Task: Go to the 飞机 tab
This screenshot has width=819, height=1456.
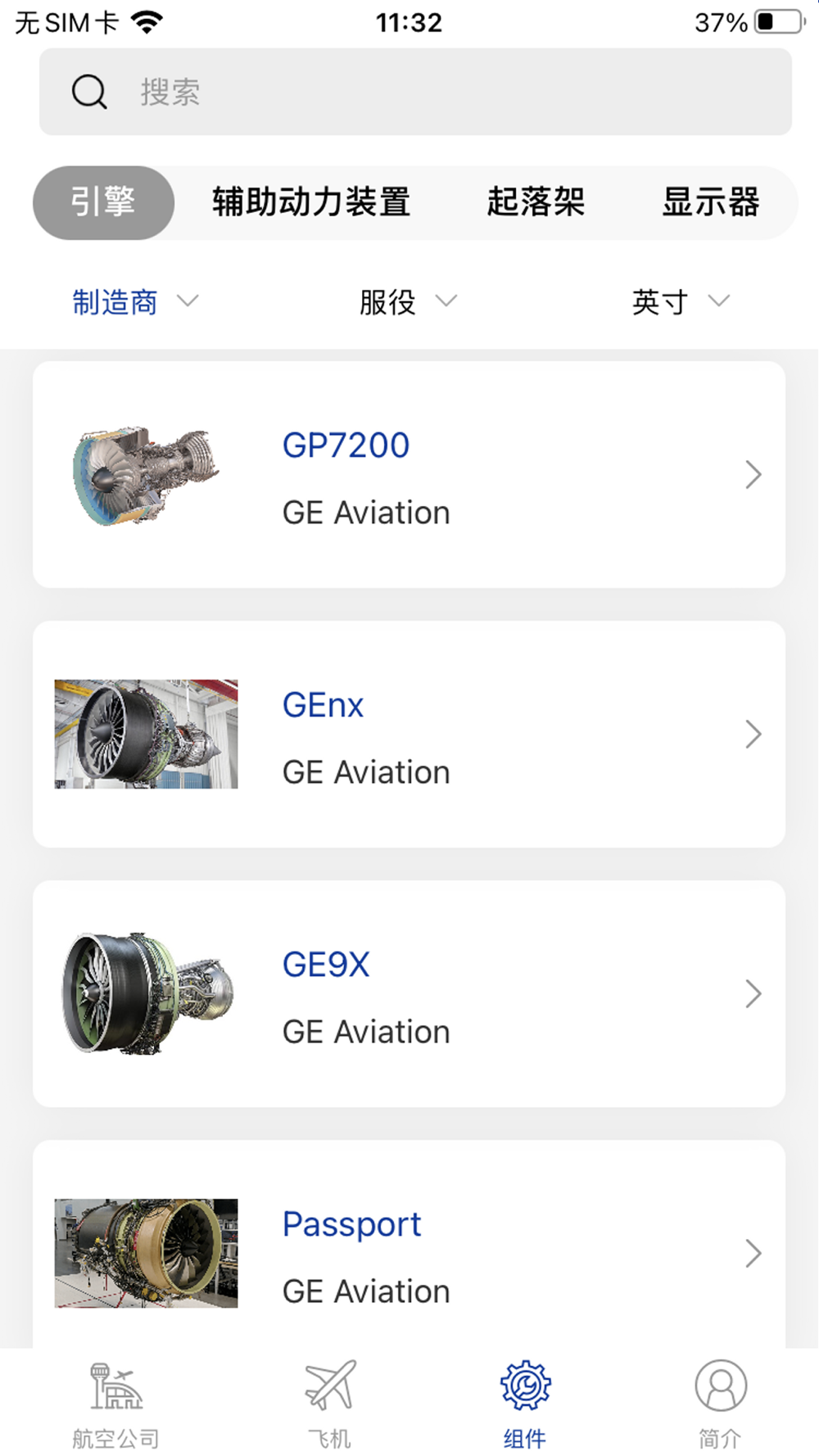Action: click(x=329, y=1404)
